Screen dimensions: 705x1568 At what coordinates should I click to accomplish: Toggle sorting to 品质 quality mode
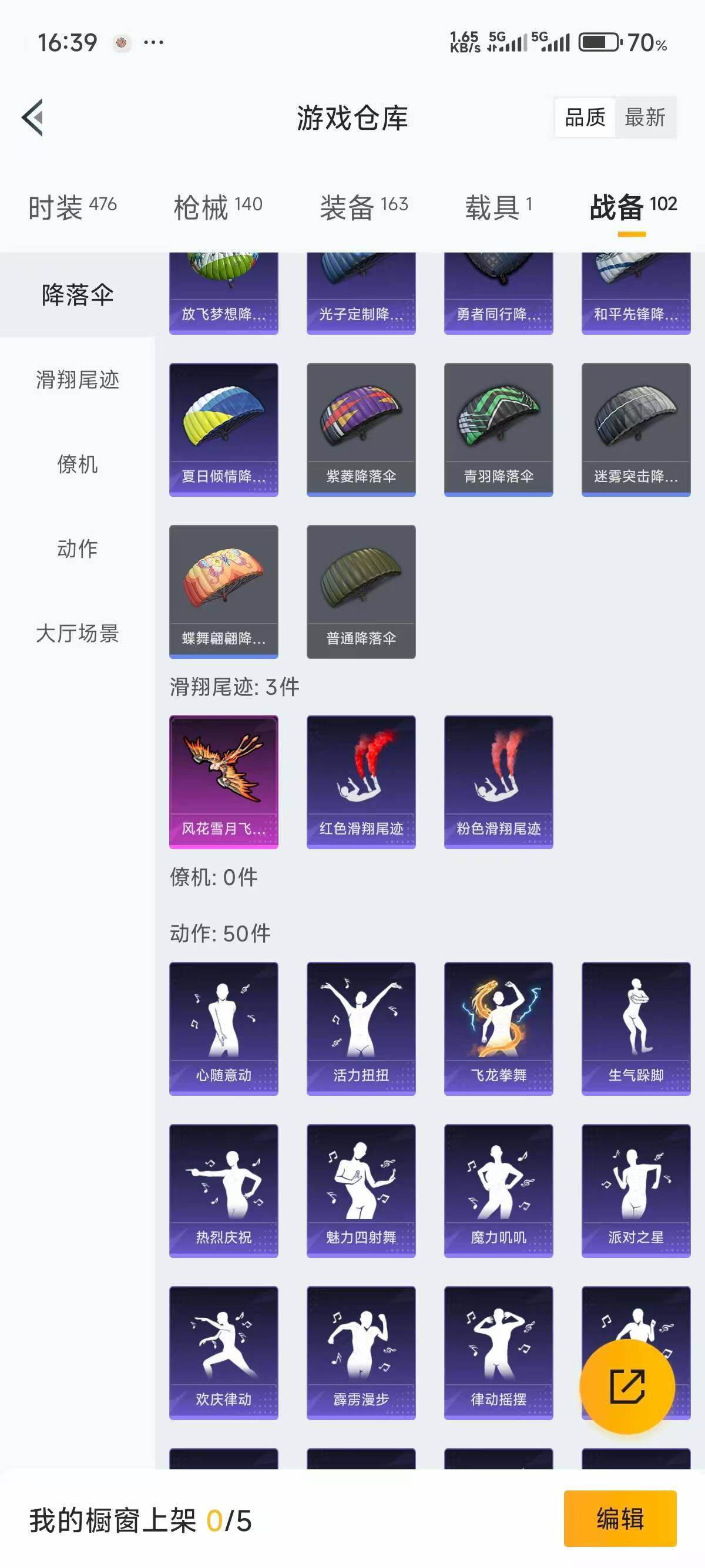tap(584, 118)
